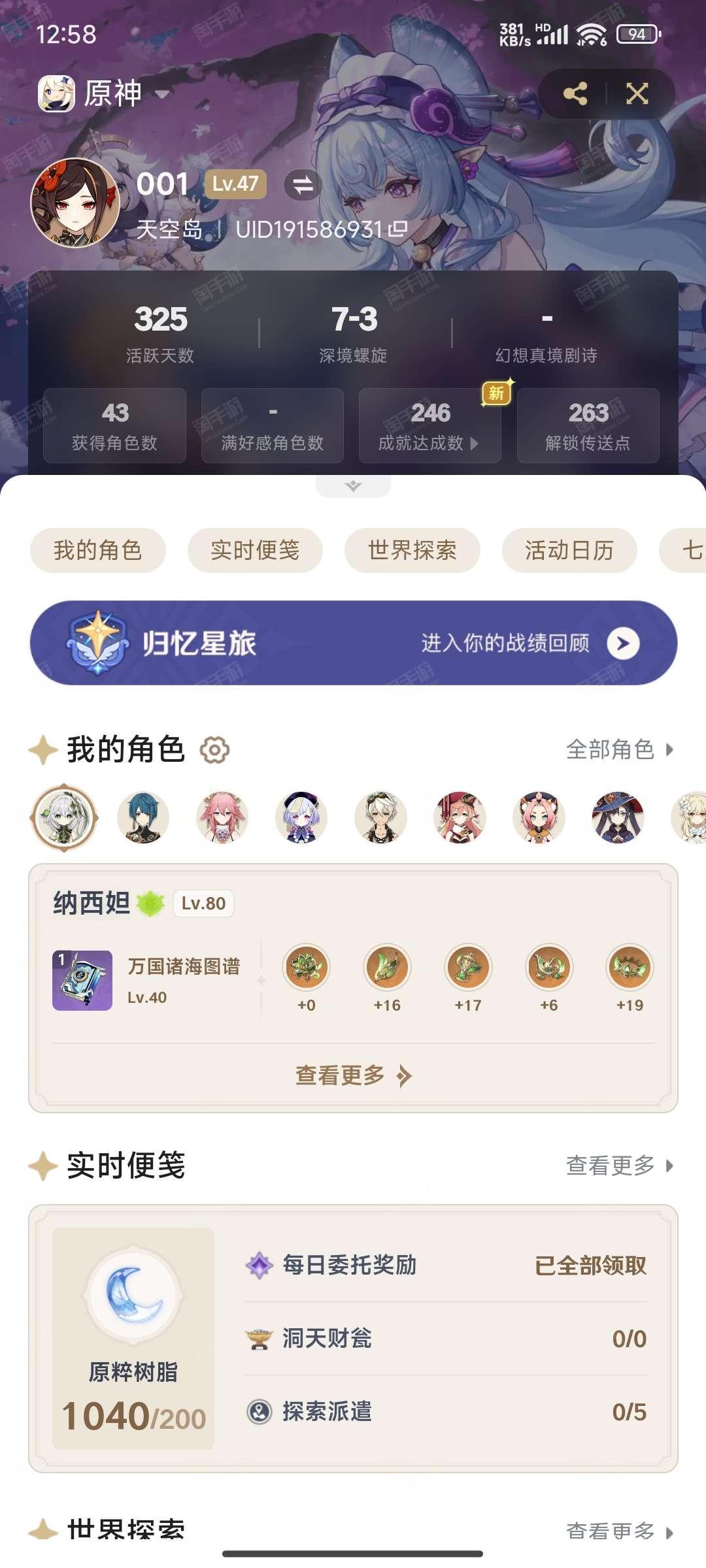Image resolution: width=706 pixels, height=1568 pixels.
Task: Select the Mona character avatar
Action: [x=618, y=817]
